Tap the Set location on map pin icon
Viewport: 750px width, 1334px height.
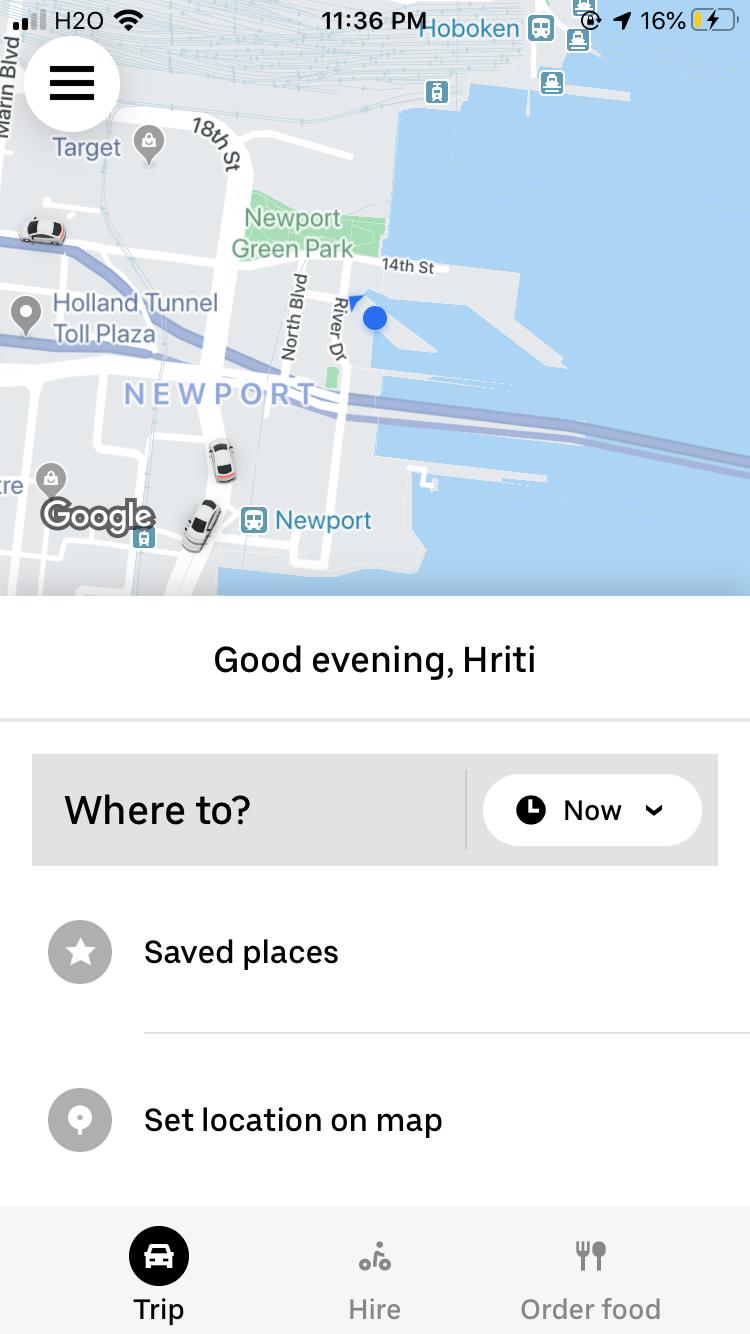[80, 1120]
